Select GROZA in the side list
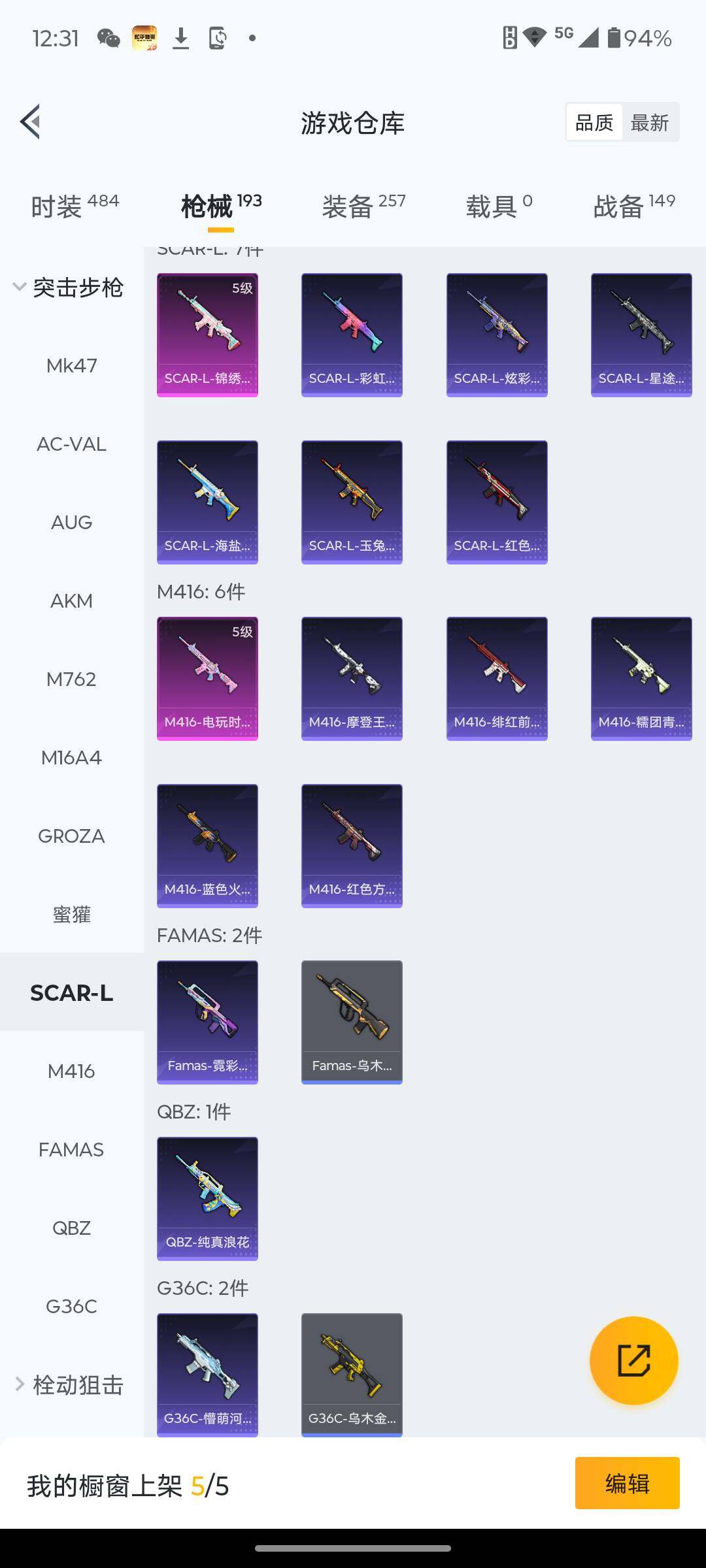 pos(71,836)
